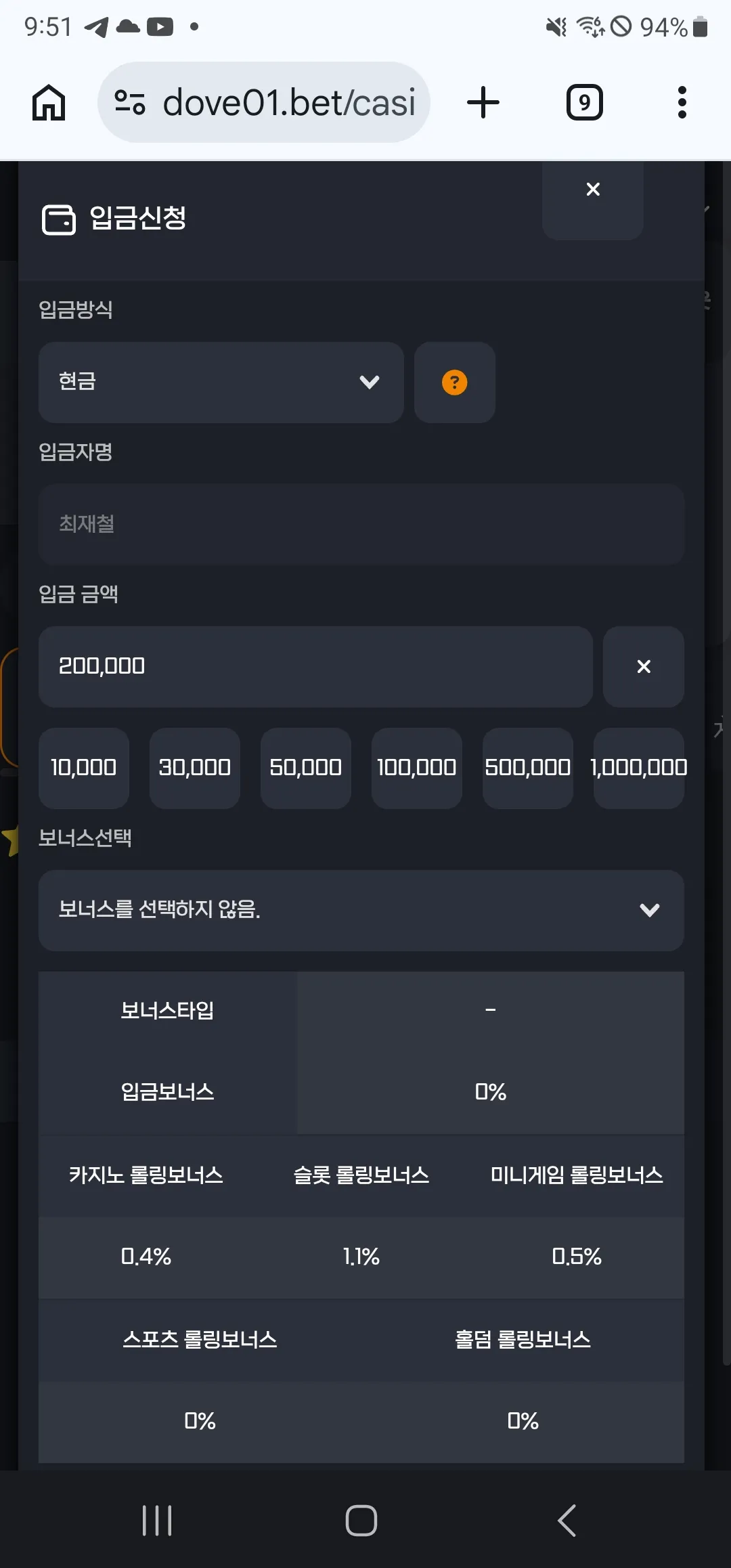Show the nine open tabs
Screen dimensions: 731x1568
(x=584, y=103)
